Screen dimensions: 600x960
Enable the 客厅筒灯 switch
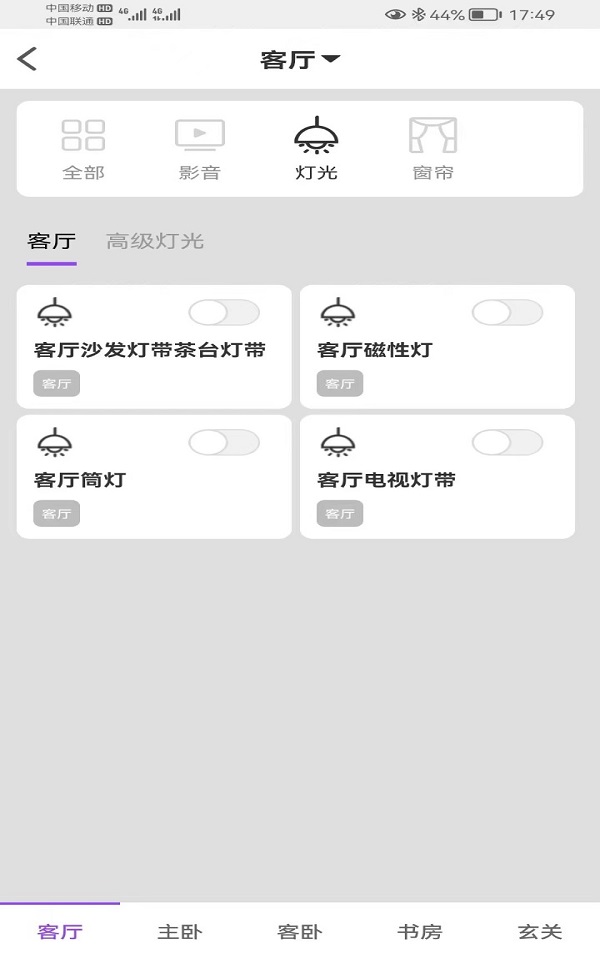pyautogui.click(x=224, y=443)
